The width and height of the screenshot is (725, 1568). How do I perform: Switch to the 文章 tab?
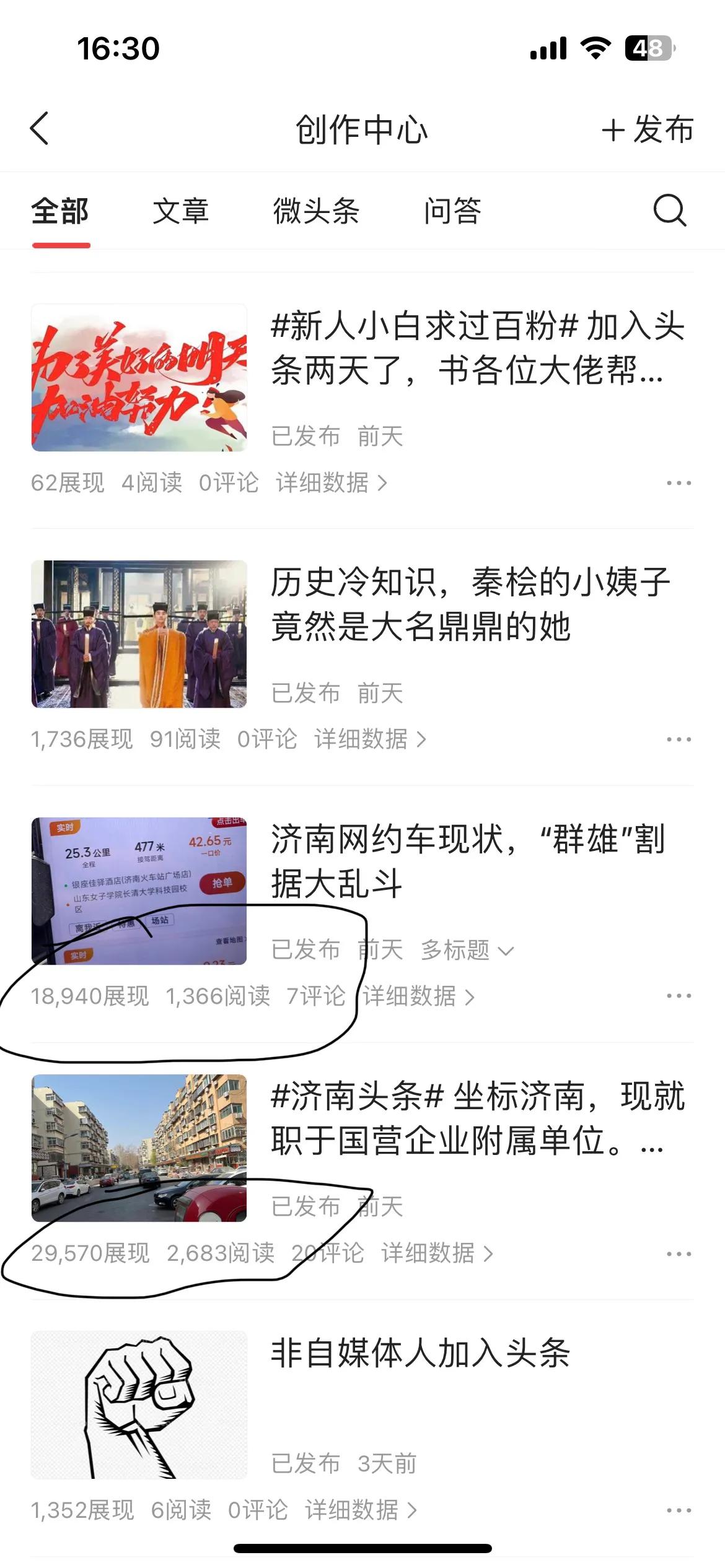click(x=181, y=211)
